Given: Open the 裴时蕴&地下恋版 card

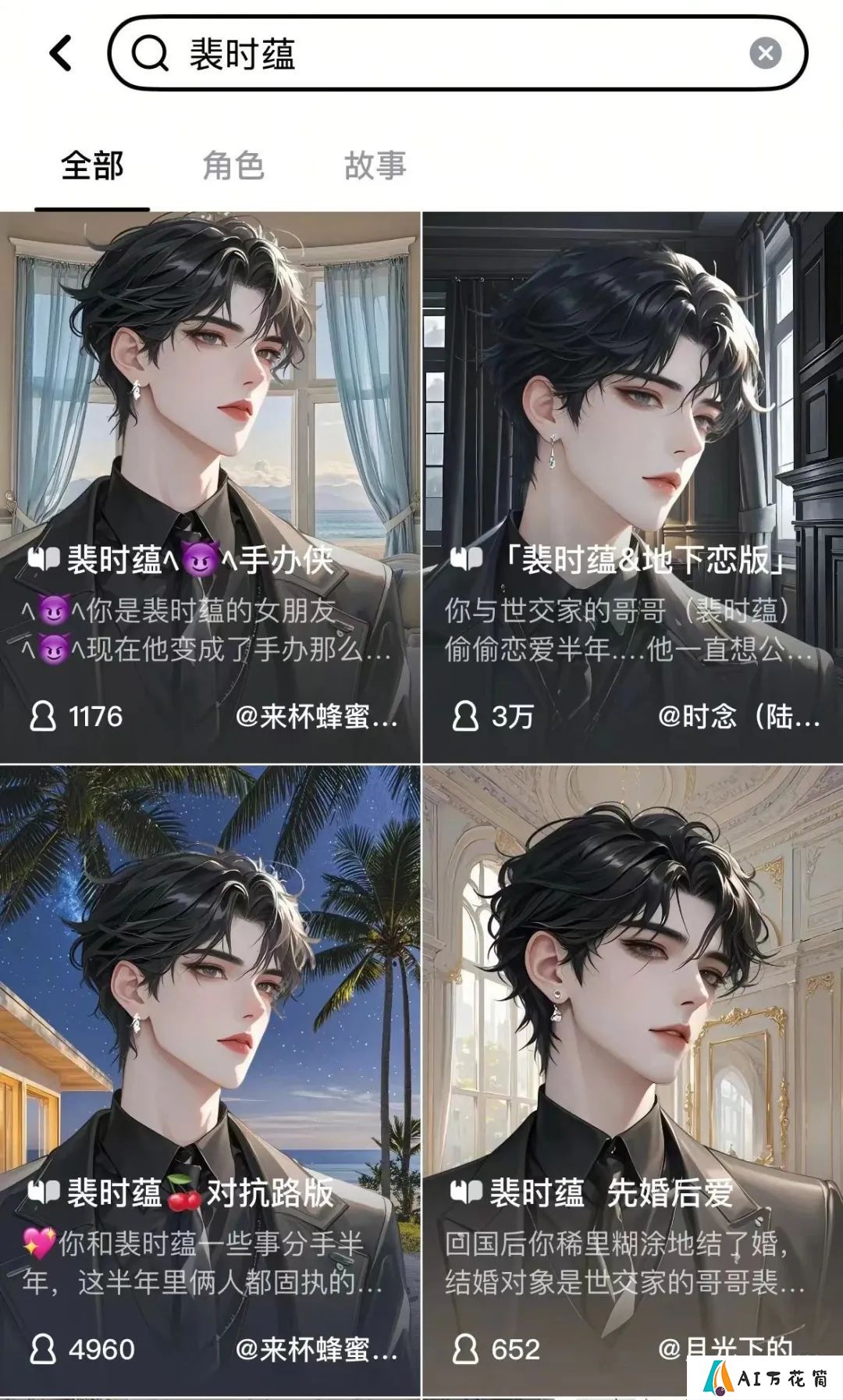Looking at the screenshot, I should [633, 487].
